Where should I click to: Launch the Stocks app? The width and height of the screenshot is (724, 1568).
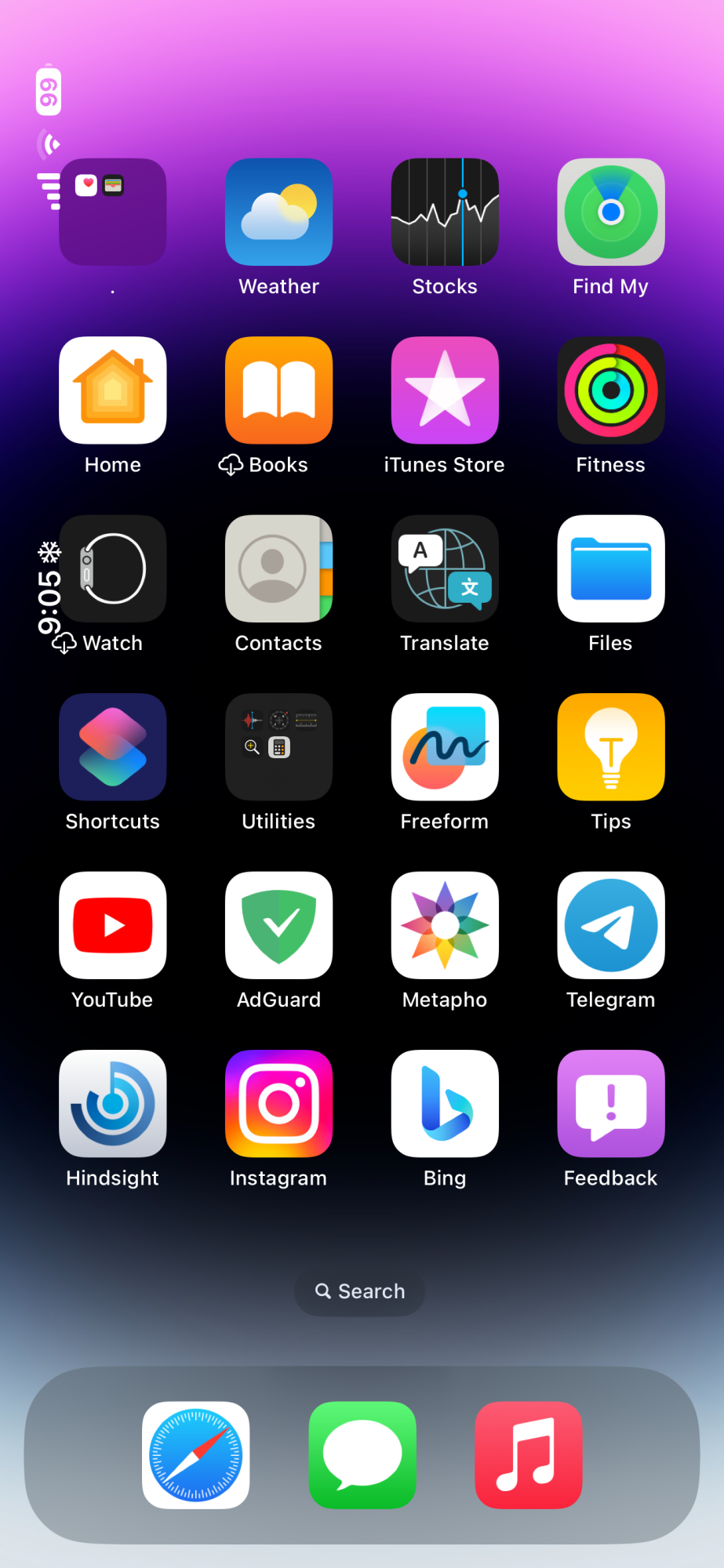(x=445, y=212)
